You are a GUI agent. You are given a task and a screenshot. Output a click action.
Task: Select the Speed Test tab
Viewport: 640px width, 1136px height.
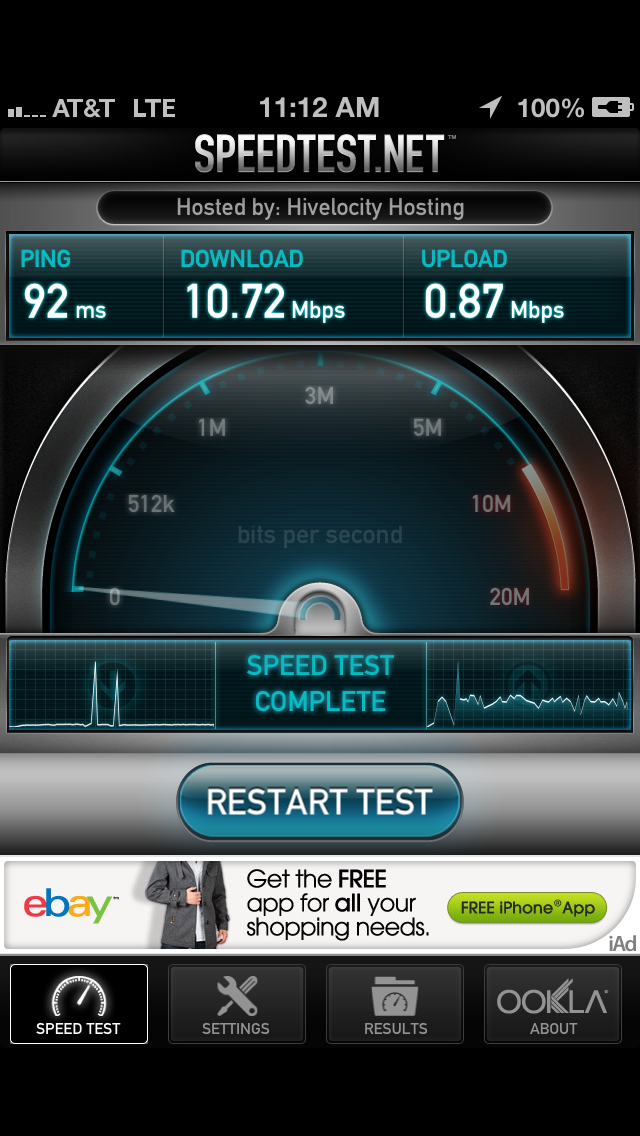[x=79, y=1003]
